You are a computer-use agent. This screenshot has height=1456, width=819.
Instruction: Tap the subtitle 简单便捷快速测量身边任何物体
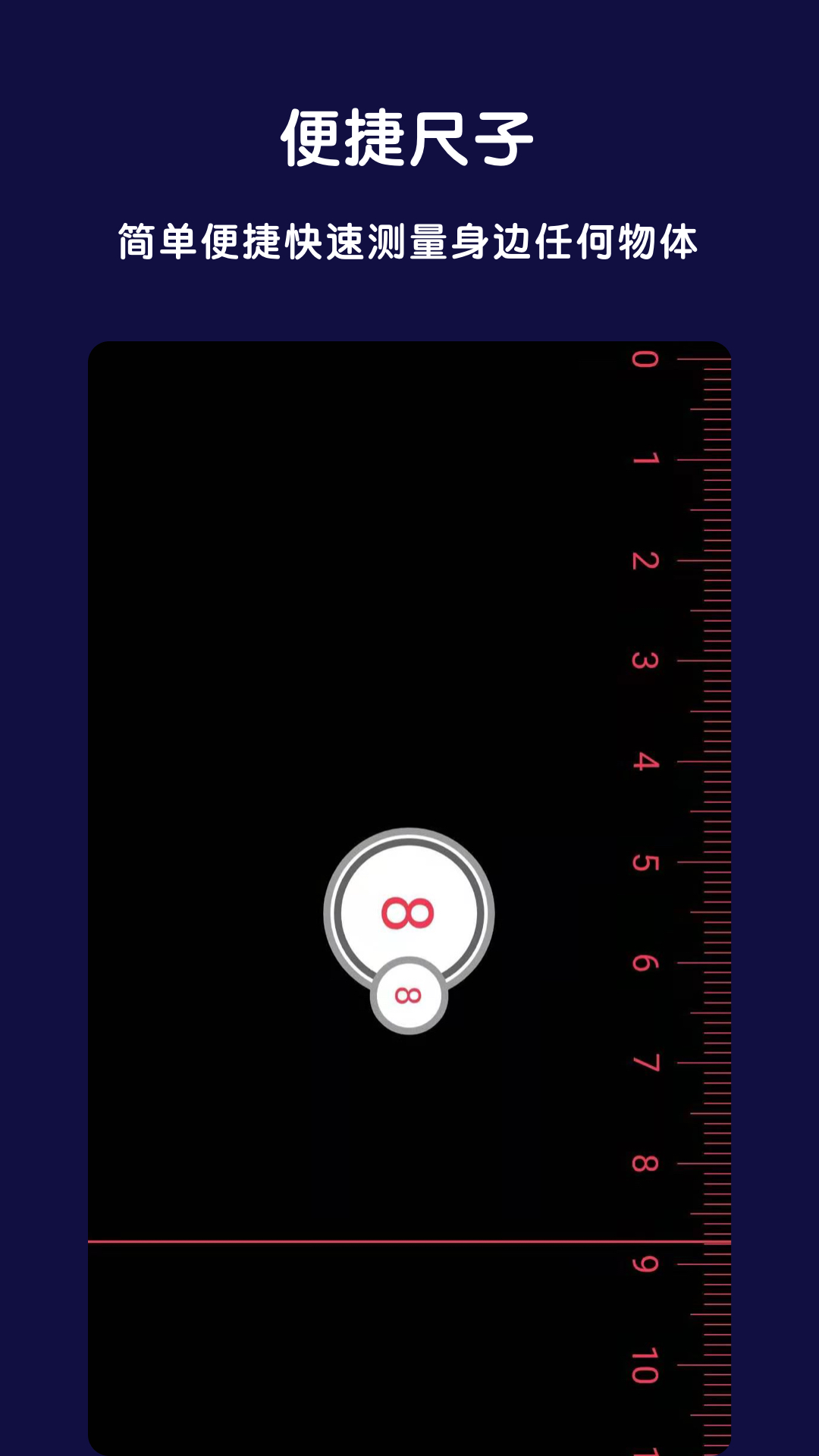point(409,240)
